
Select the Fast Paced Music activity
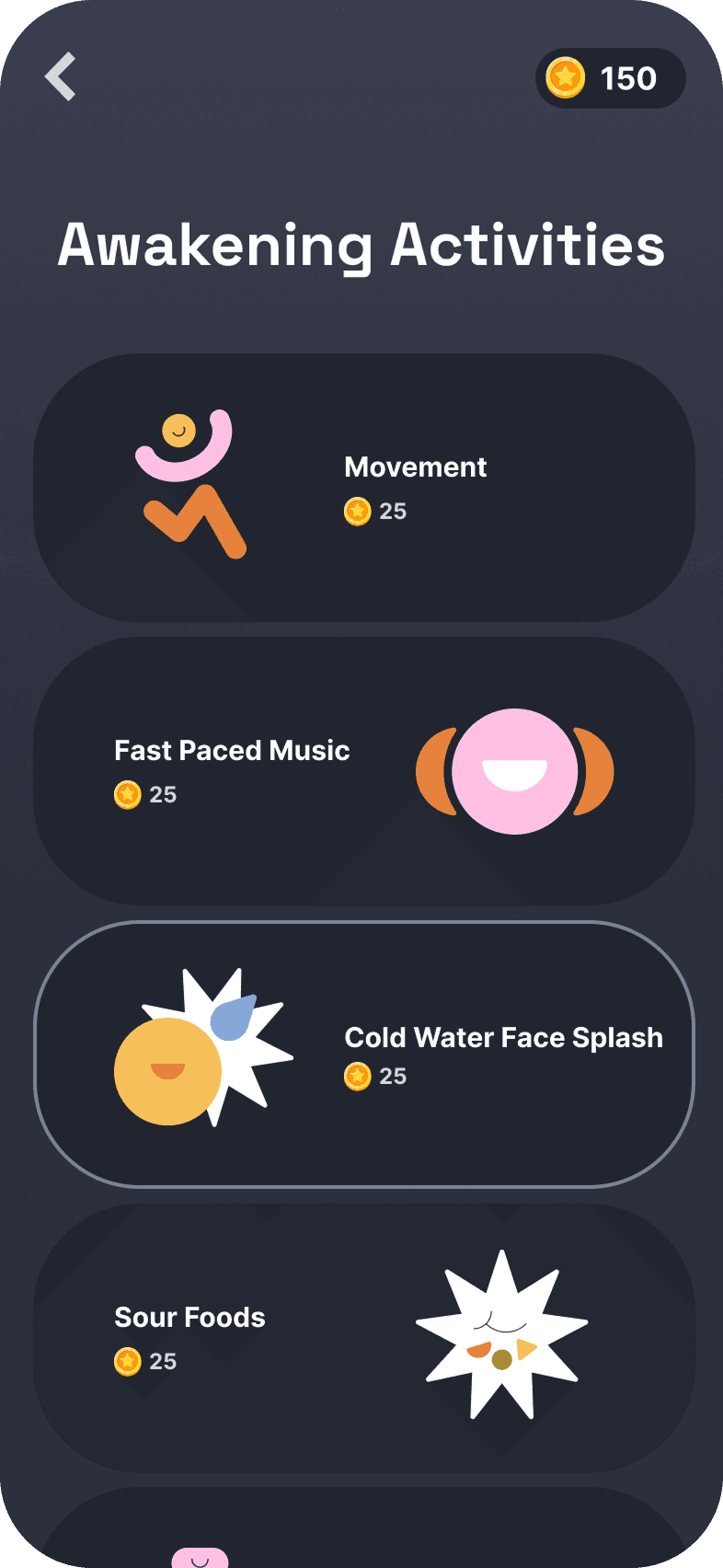[364, 771]
